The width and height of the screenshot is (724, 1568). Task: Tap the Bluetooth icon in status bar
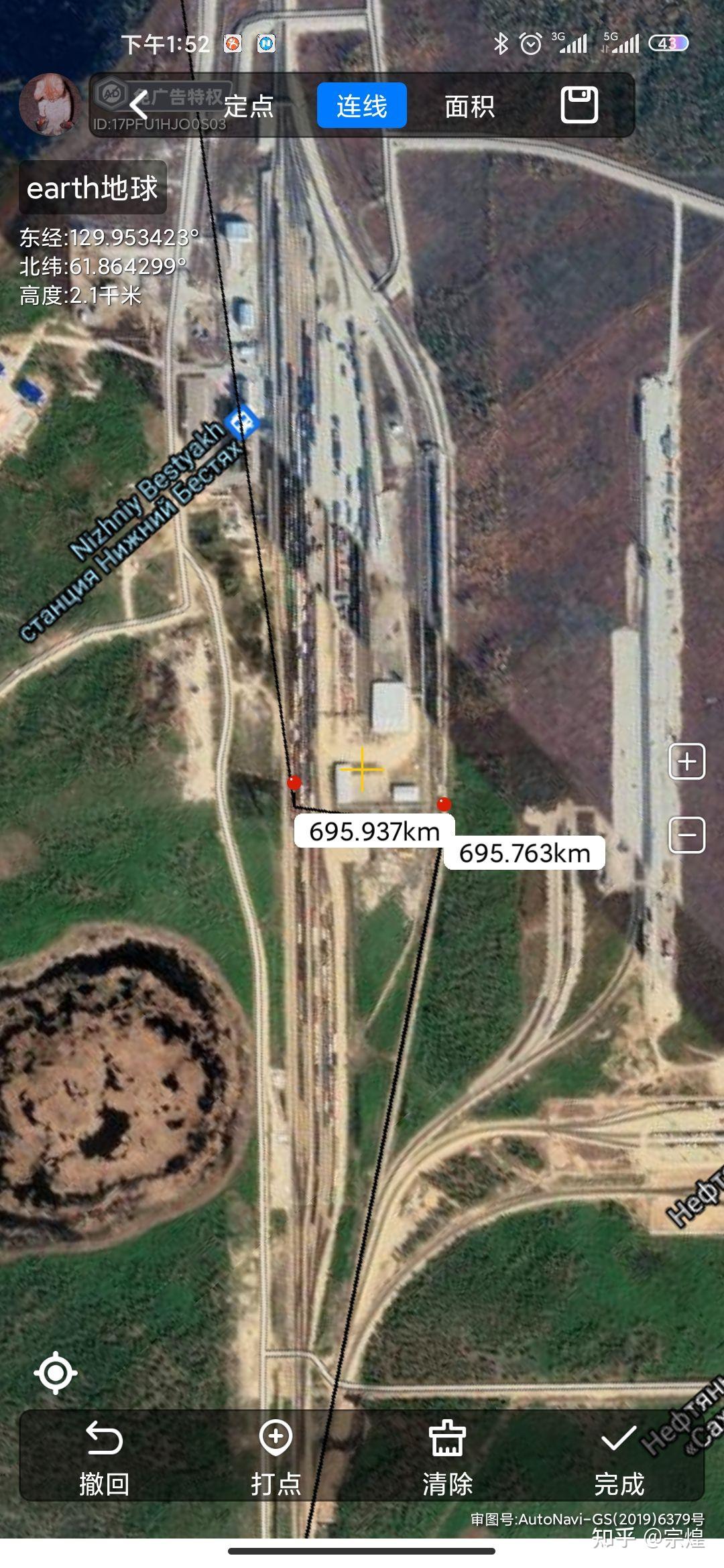(x=500, y=42)
